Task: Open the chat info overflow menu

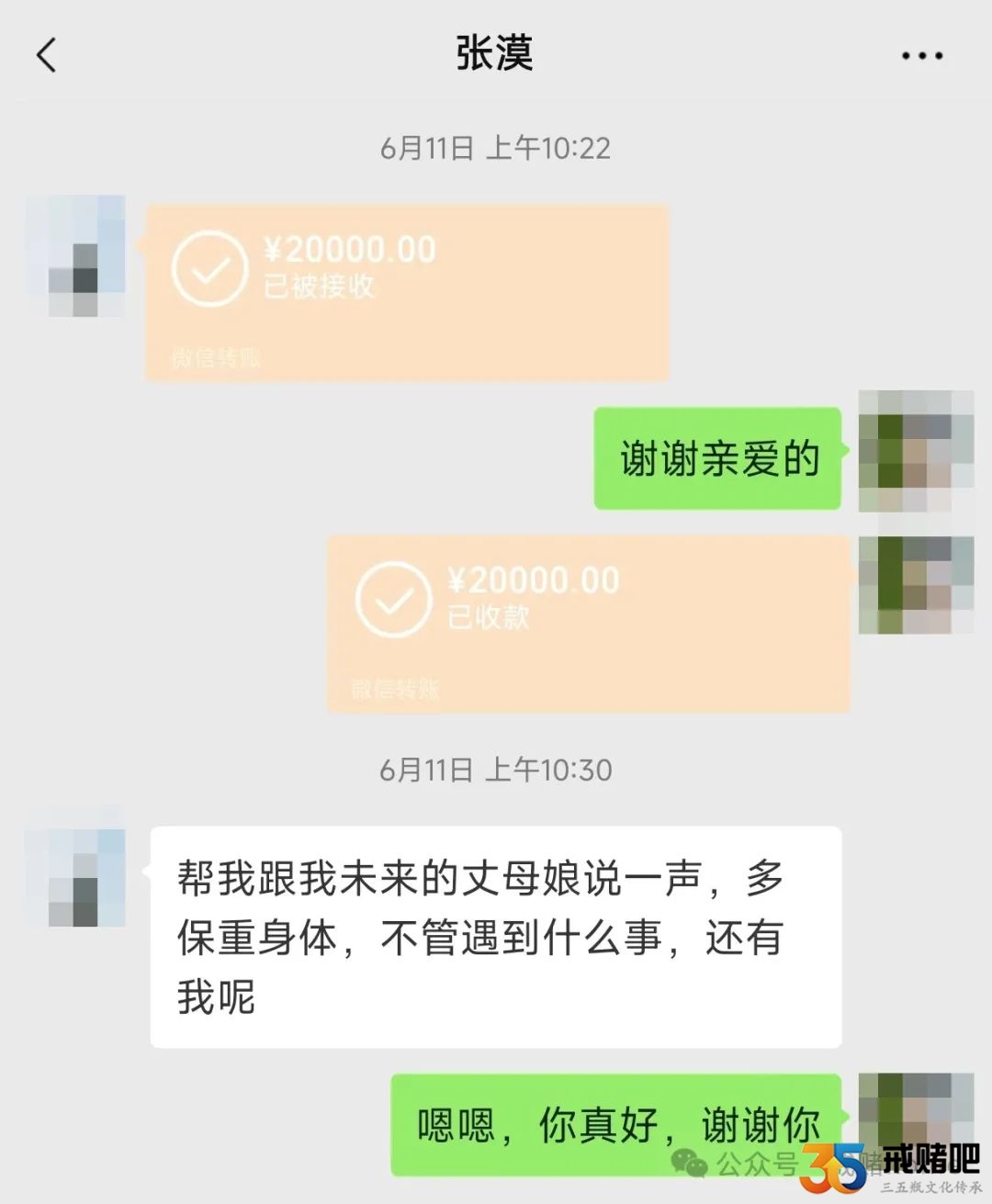Action: 921,56
